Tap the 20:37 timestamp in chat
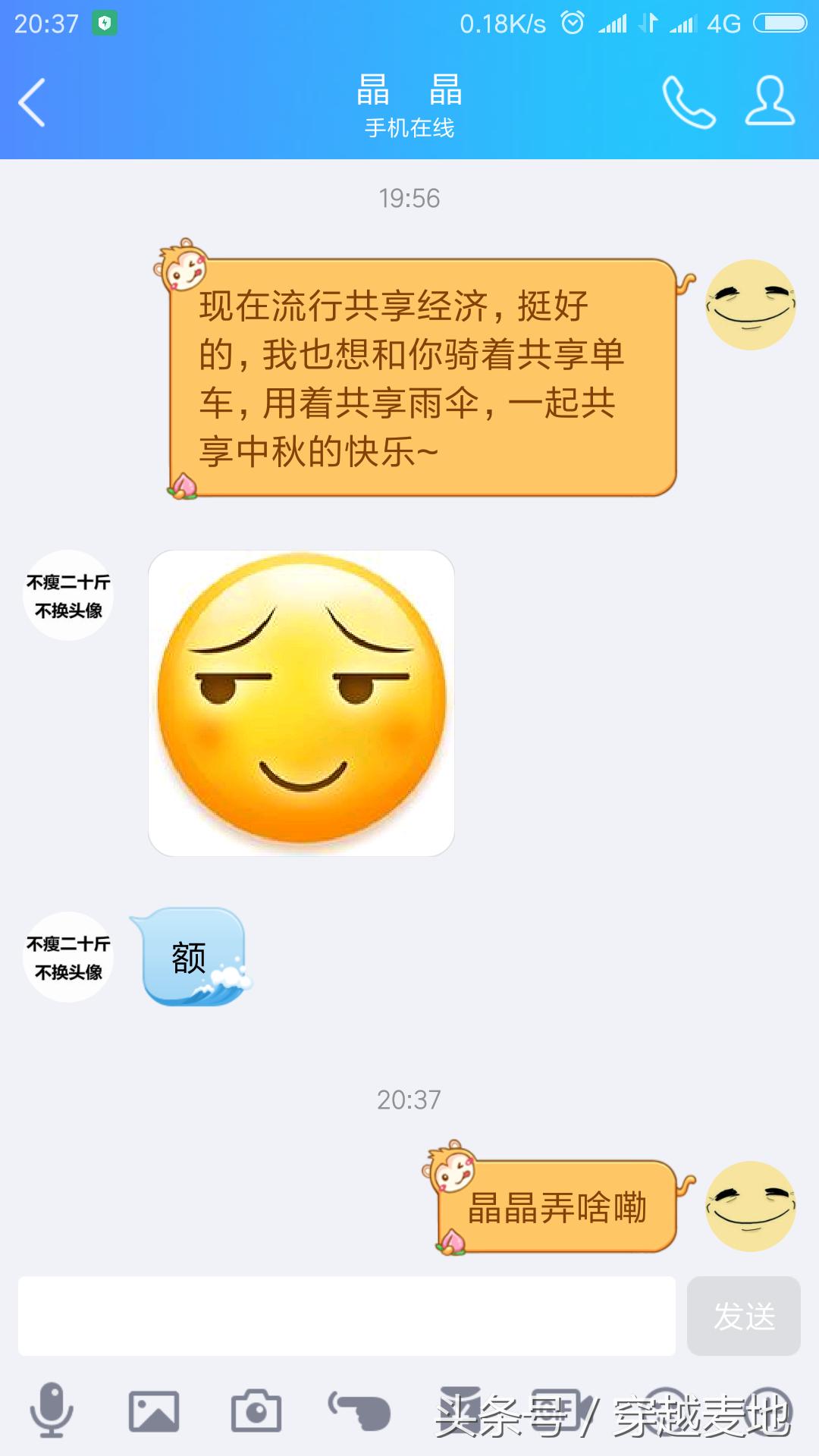Viewport: 819px width, 1456px height. coord(409,1101)
